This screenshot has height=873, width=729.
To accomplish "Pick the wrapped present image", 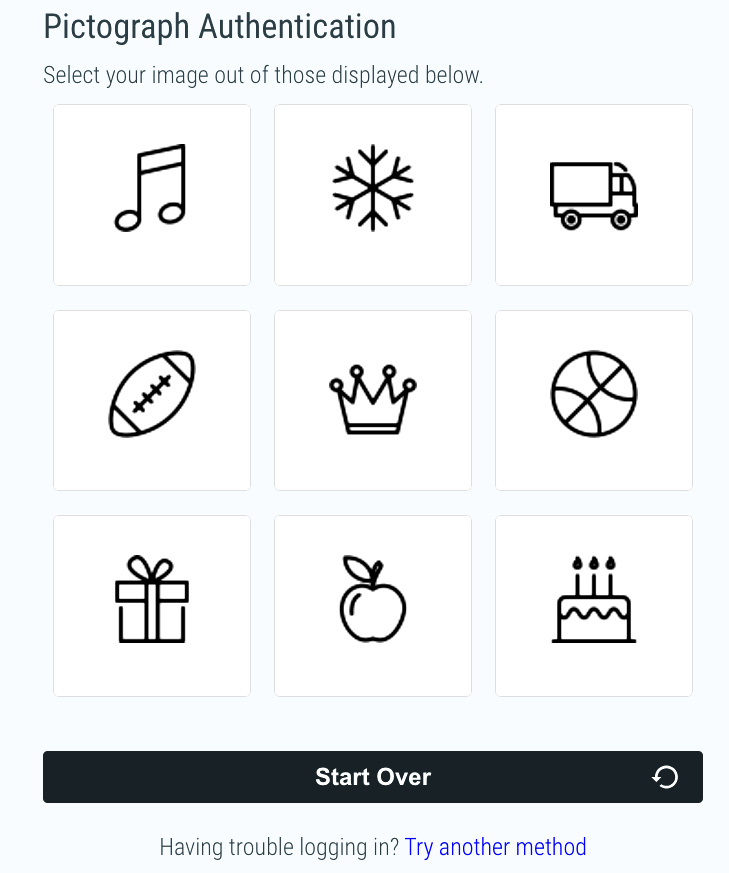I will coord(151,605).
